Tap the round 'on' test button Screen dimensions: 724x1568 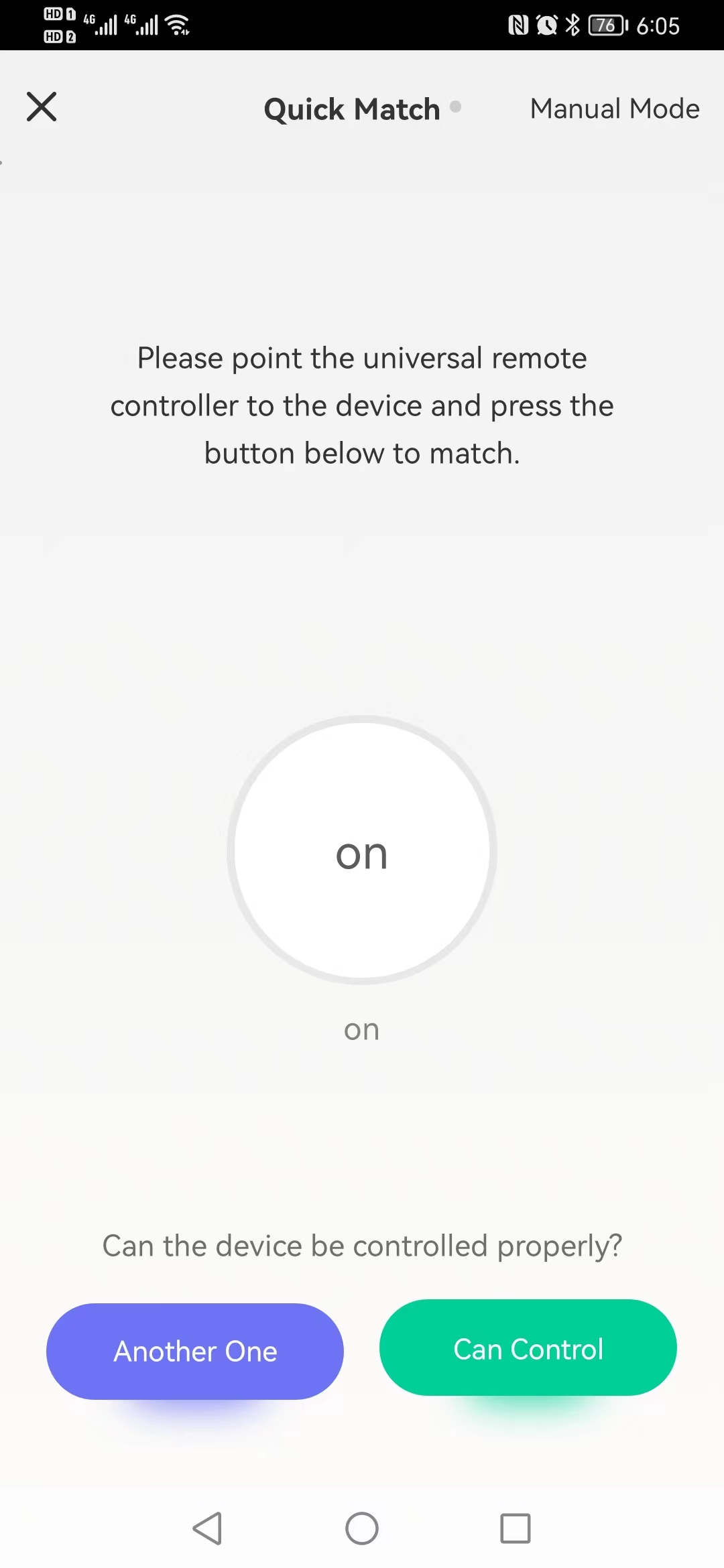pyautogui.click(x=362, y=850)
